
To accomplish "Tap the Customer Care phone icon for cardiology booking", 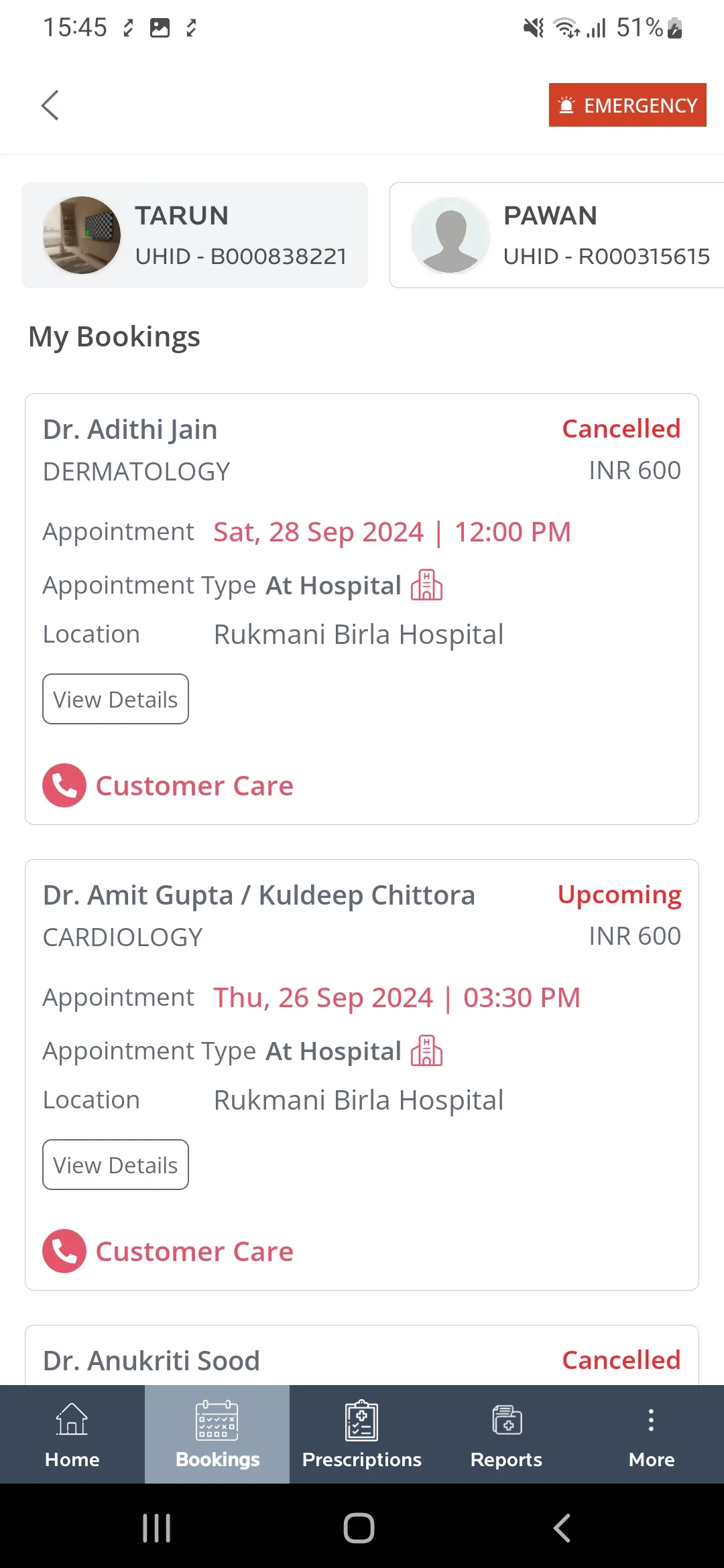I will click(x=64, y=1250).
